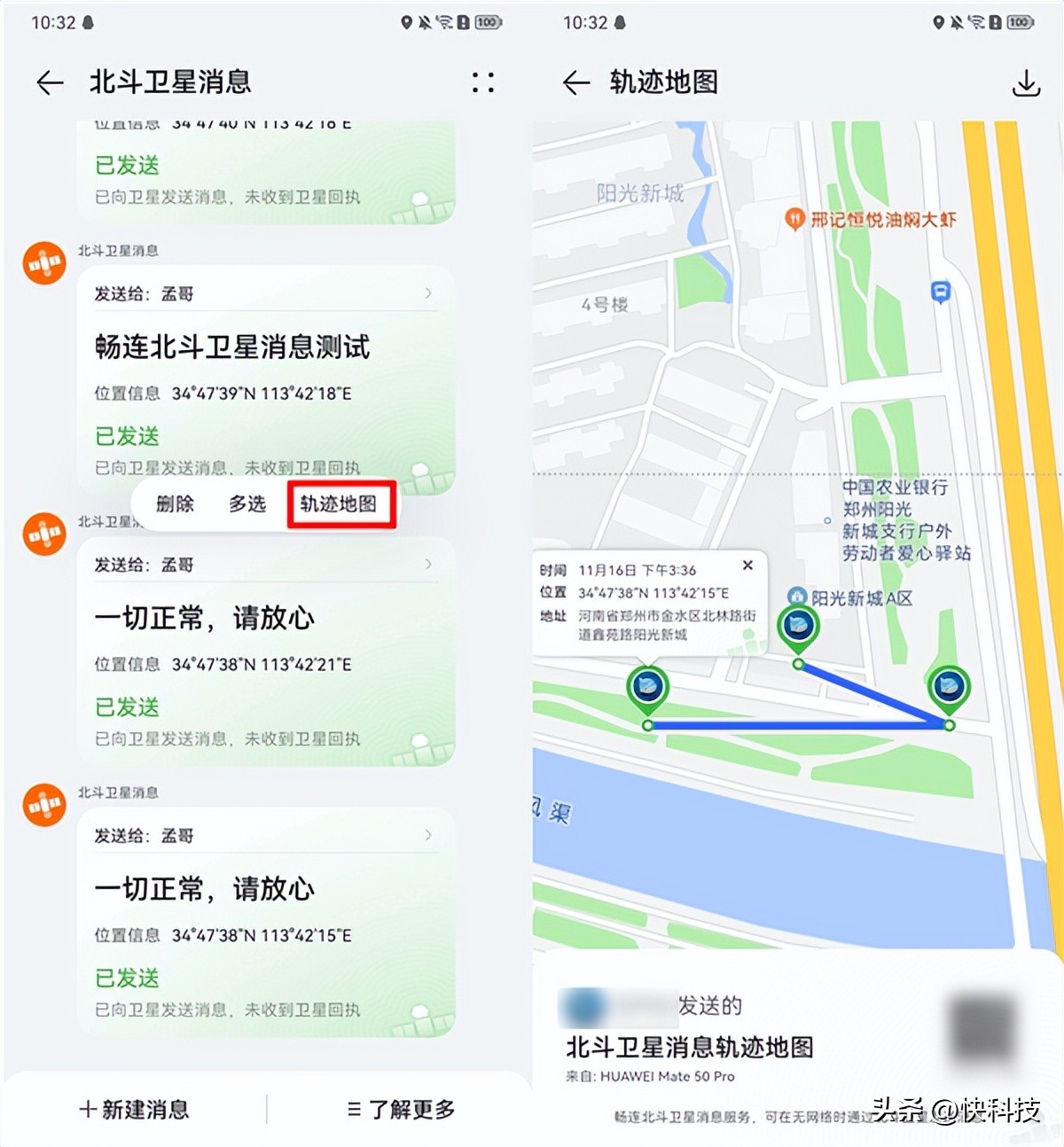Expand the recipient row of the last message

coord(262,835)
